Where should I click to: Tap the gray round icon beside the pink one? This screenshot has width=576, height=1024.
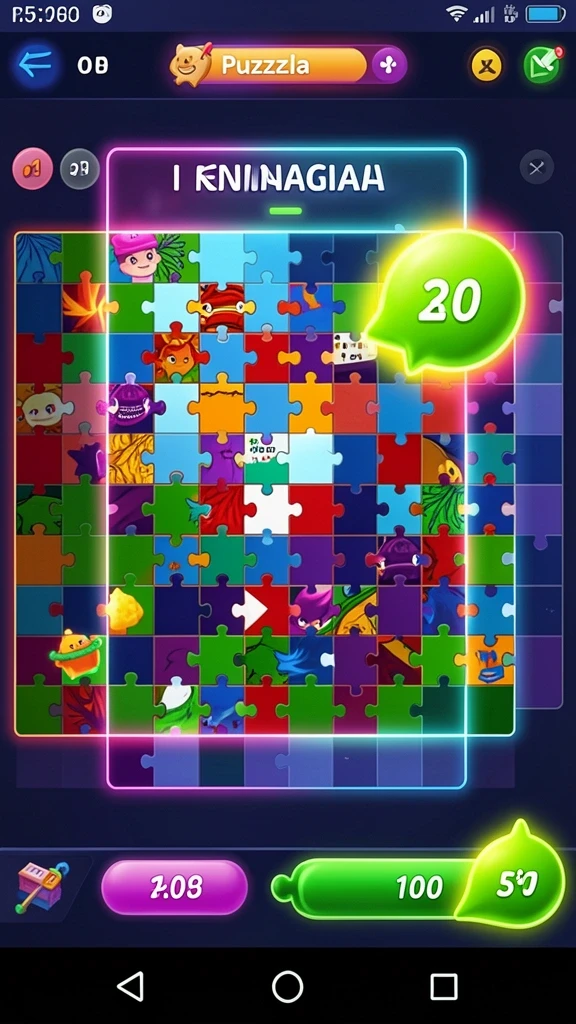[x=79, y=169]
